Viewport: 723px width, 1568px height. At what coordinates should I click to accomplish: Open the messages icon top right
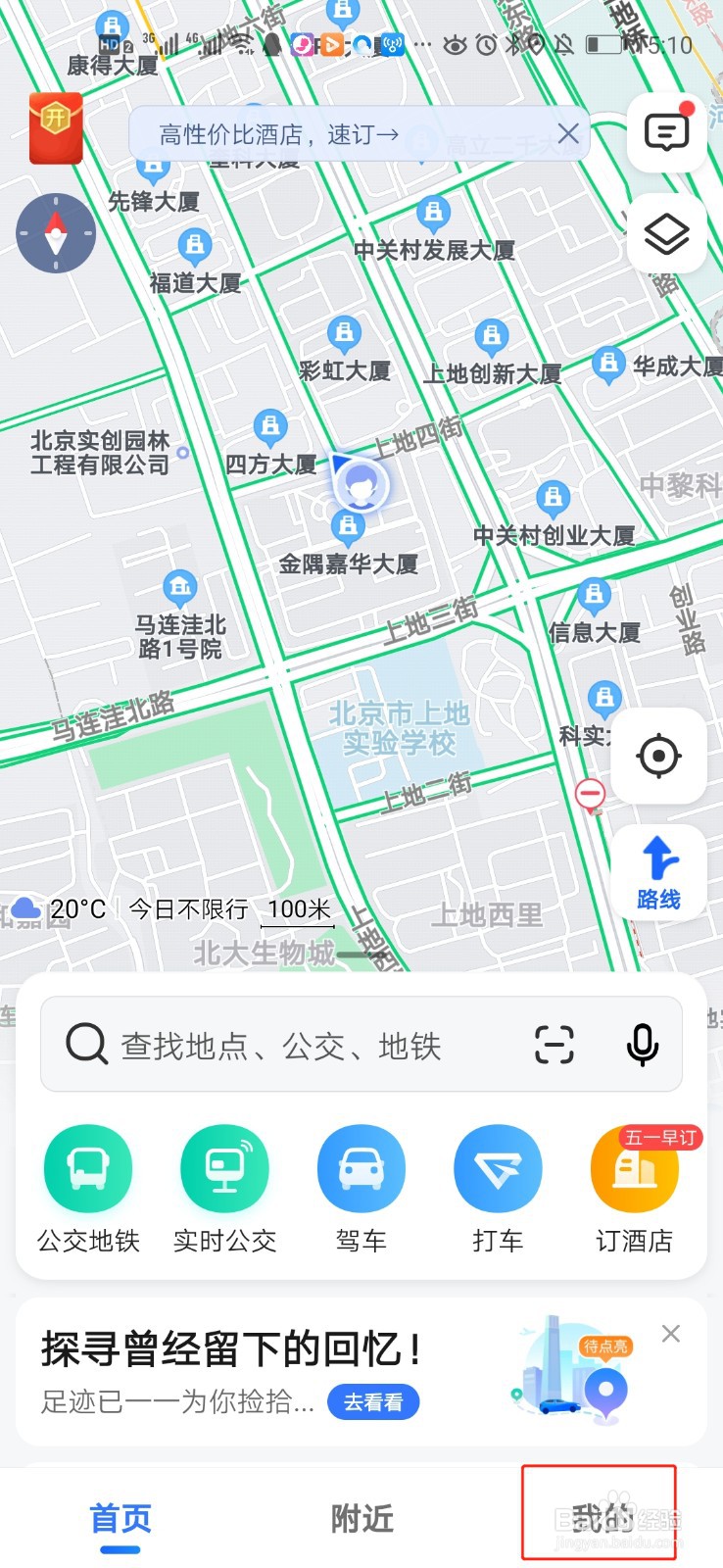pos(667,132)
